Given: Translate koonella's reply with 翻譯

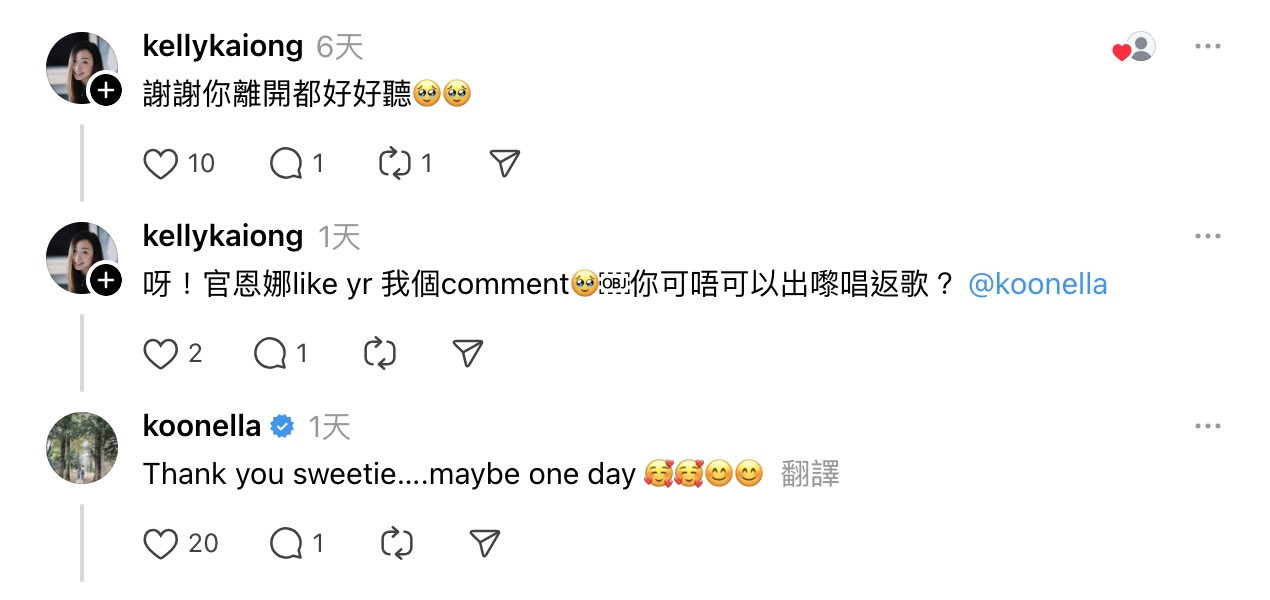Looking at the screenshot, I should point(810,474).
